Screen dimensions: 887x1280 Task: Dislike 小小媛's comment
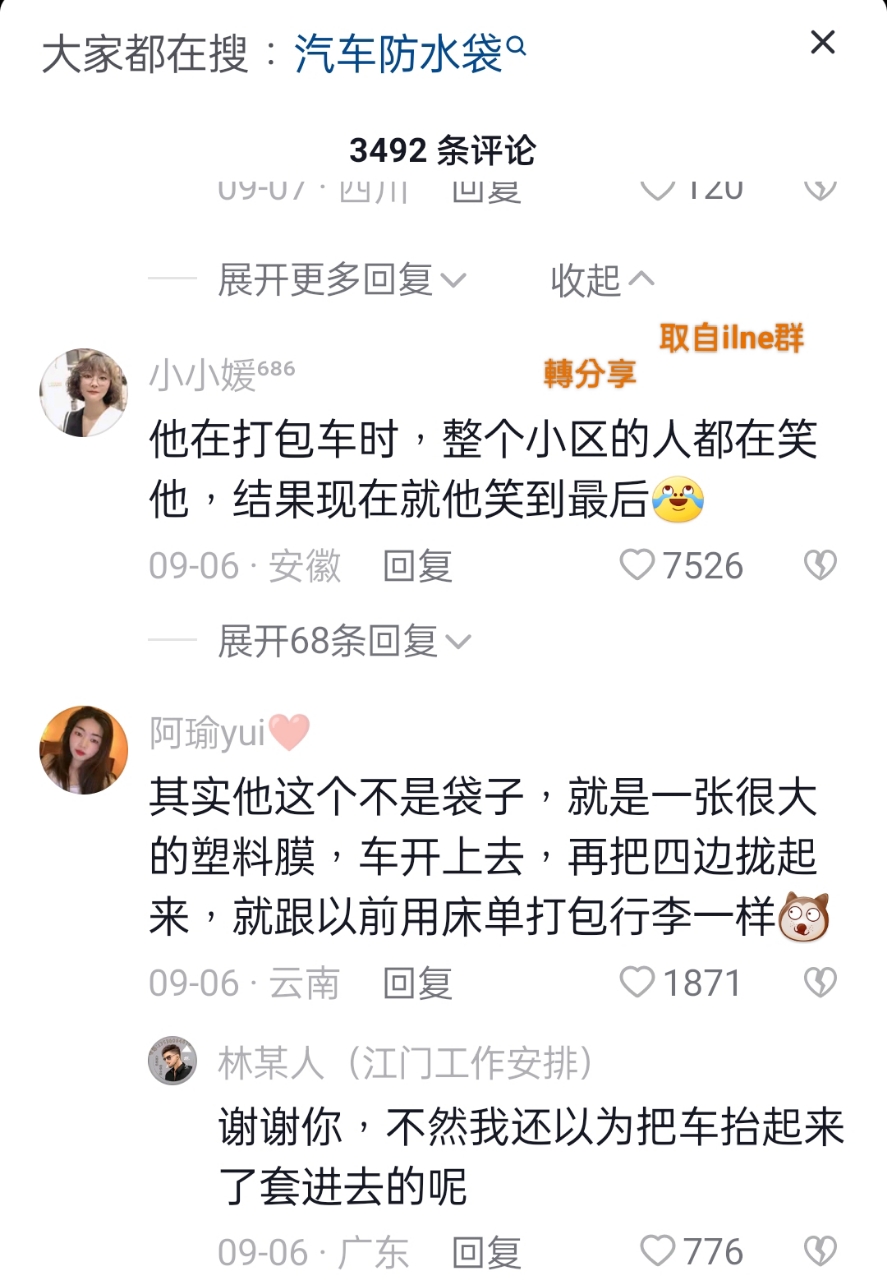[820, 566]
